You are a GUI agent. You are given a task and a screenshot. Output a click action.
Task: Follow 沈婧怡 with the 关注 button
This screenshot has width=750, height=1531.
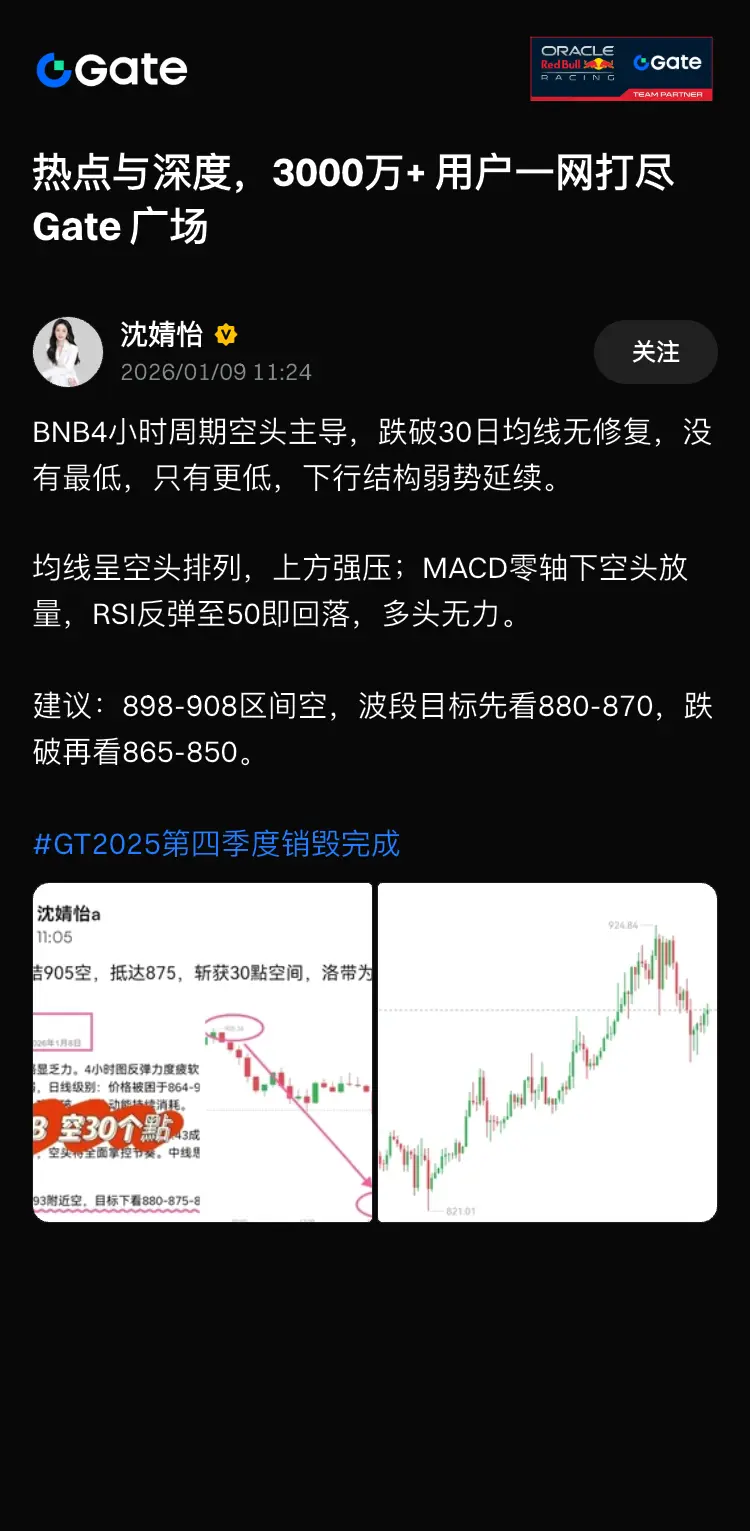655,352
